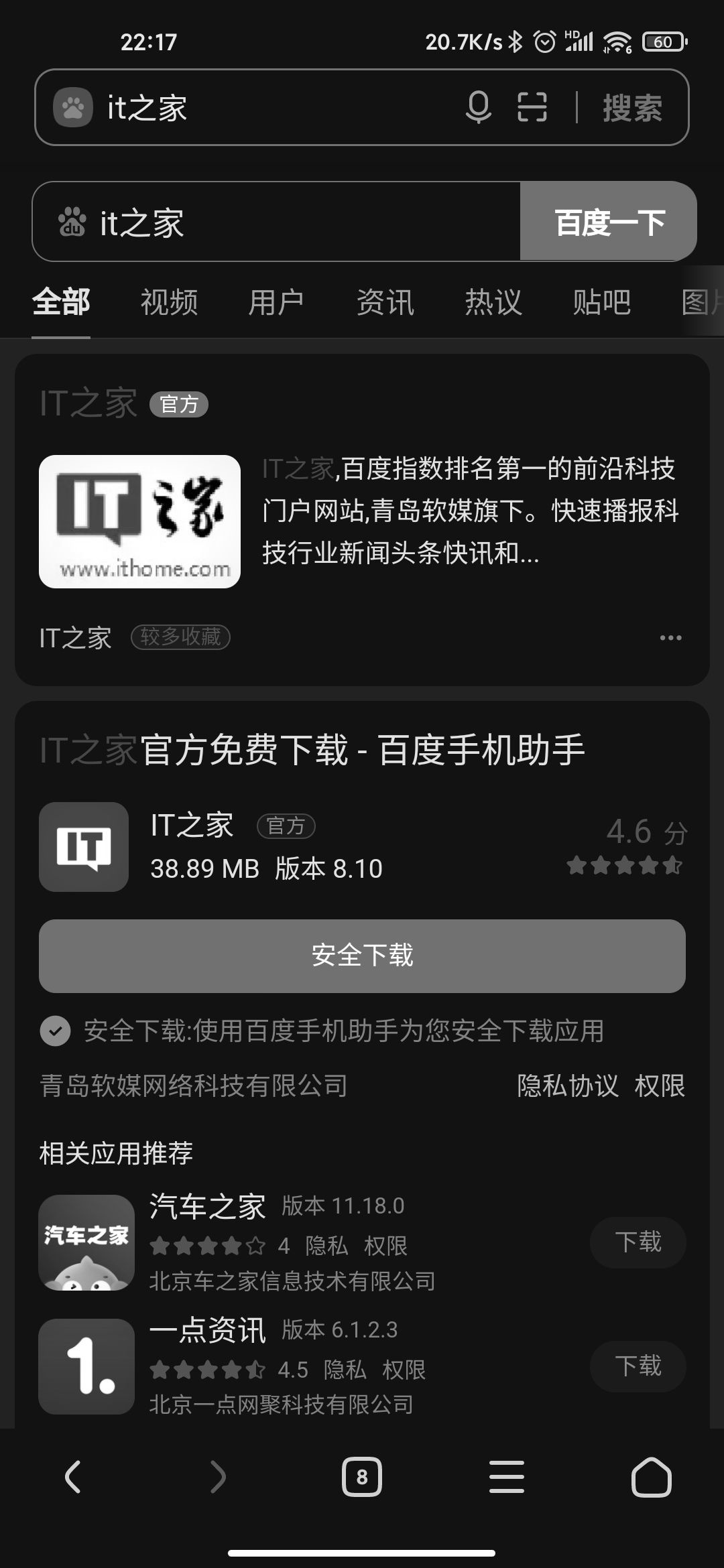Tap the 安全下载 button
The height and width of the screenshot is (1568, 724).
pos(362,956)
